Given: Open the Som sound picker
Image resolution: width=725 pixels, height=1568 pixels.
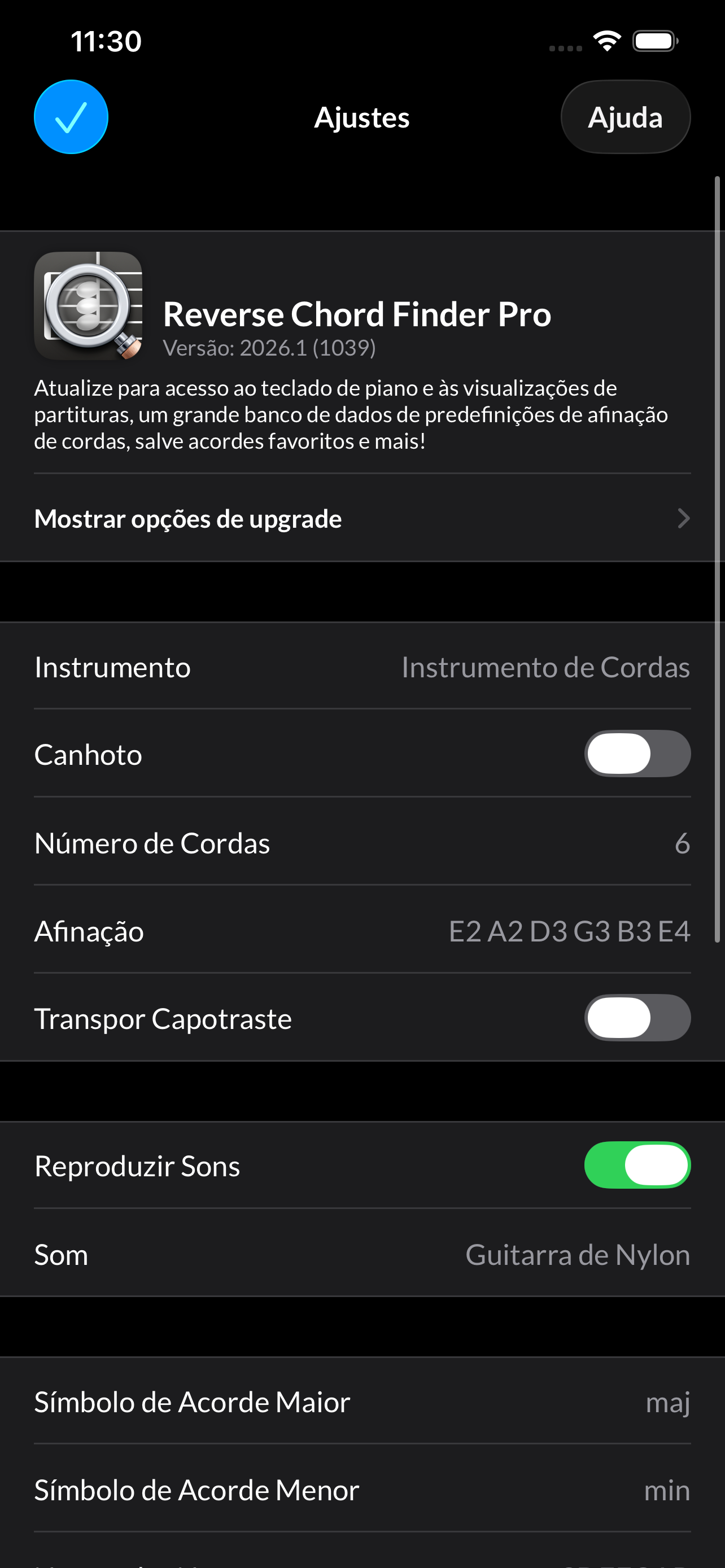Looking at the screenshot, I should 362,1254.
